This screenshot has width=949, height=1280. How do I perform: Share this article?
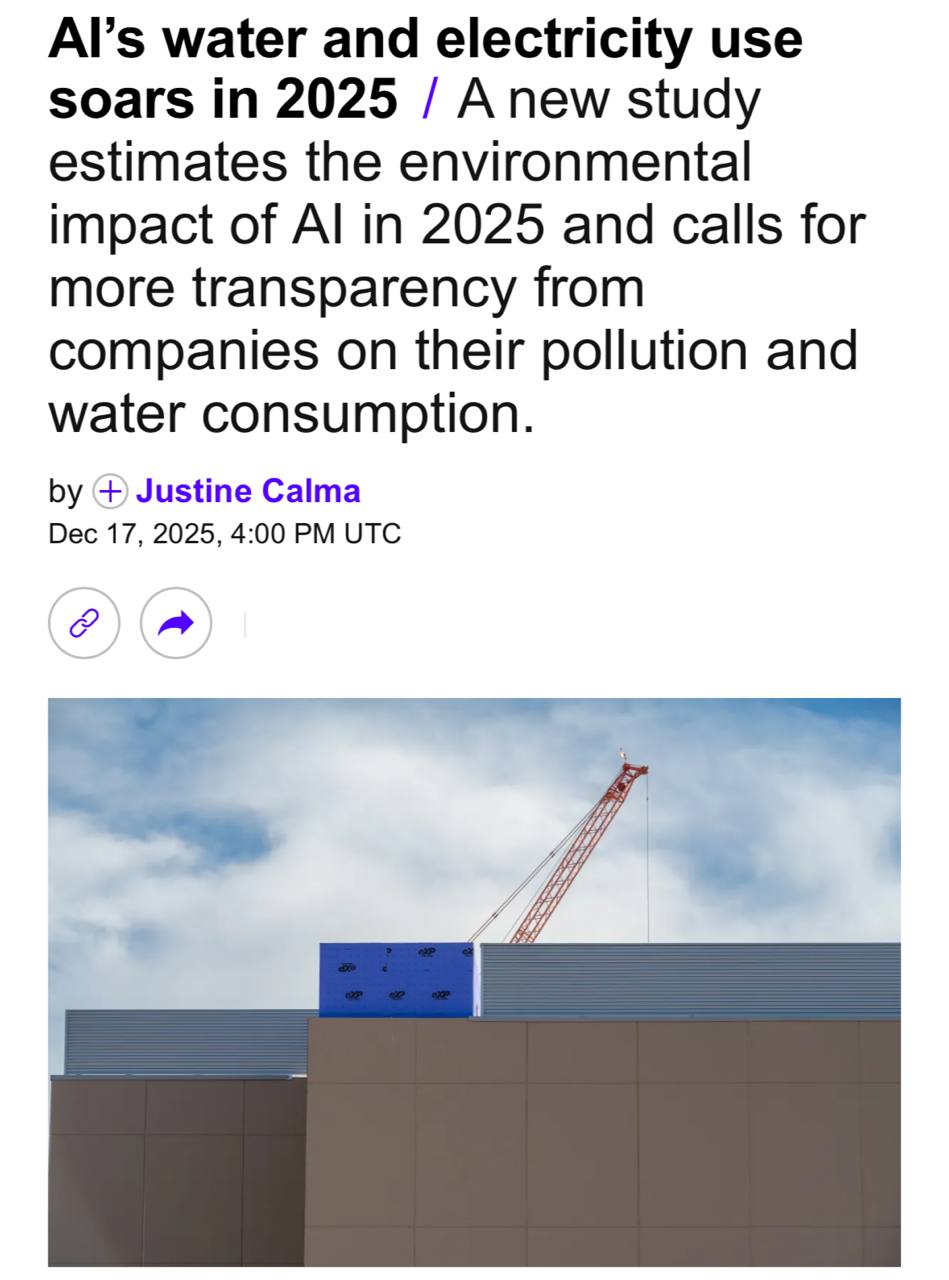pyautogui.click(x=176, y=623)
